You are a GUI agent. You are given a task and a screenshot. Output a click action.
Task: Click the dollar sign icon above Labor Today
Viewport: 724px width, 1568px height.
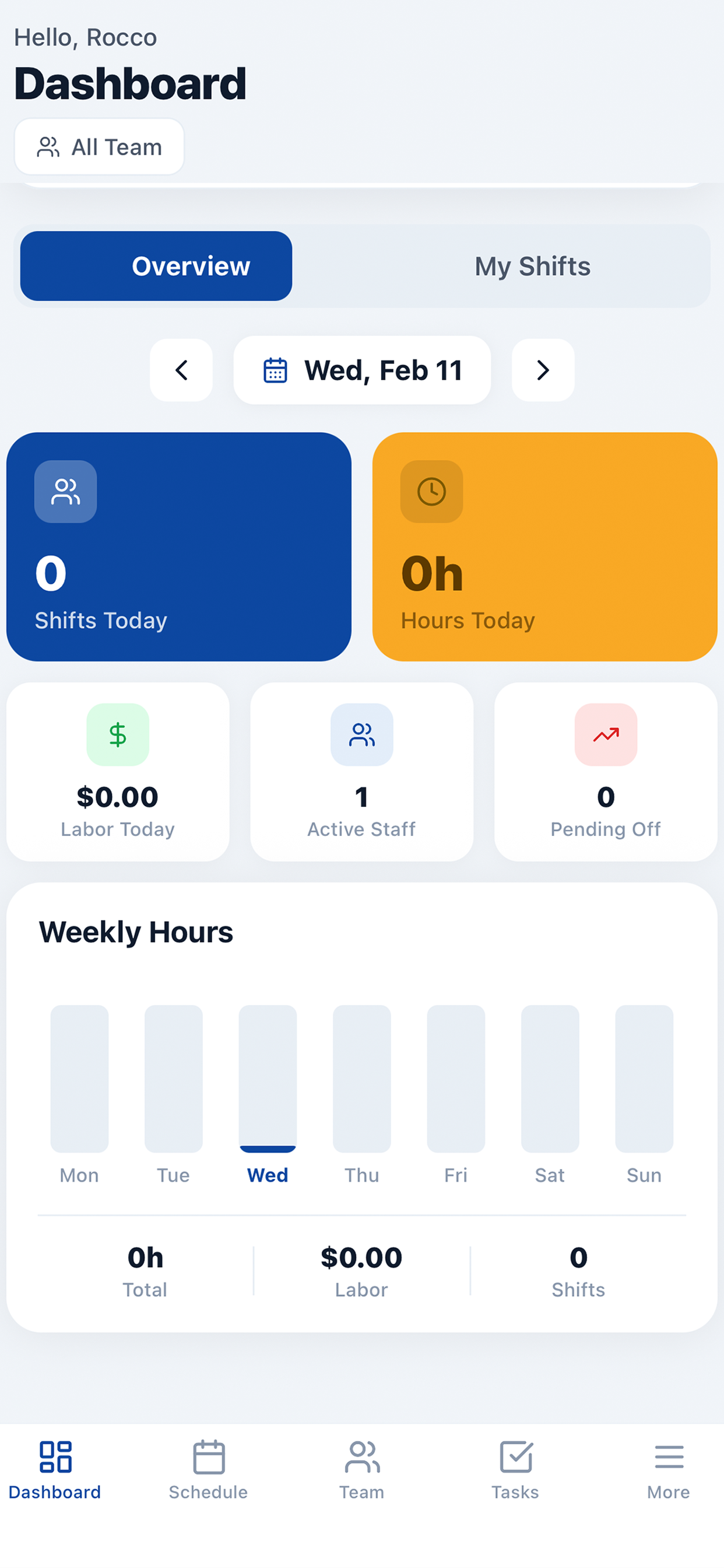118,734
